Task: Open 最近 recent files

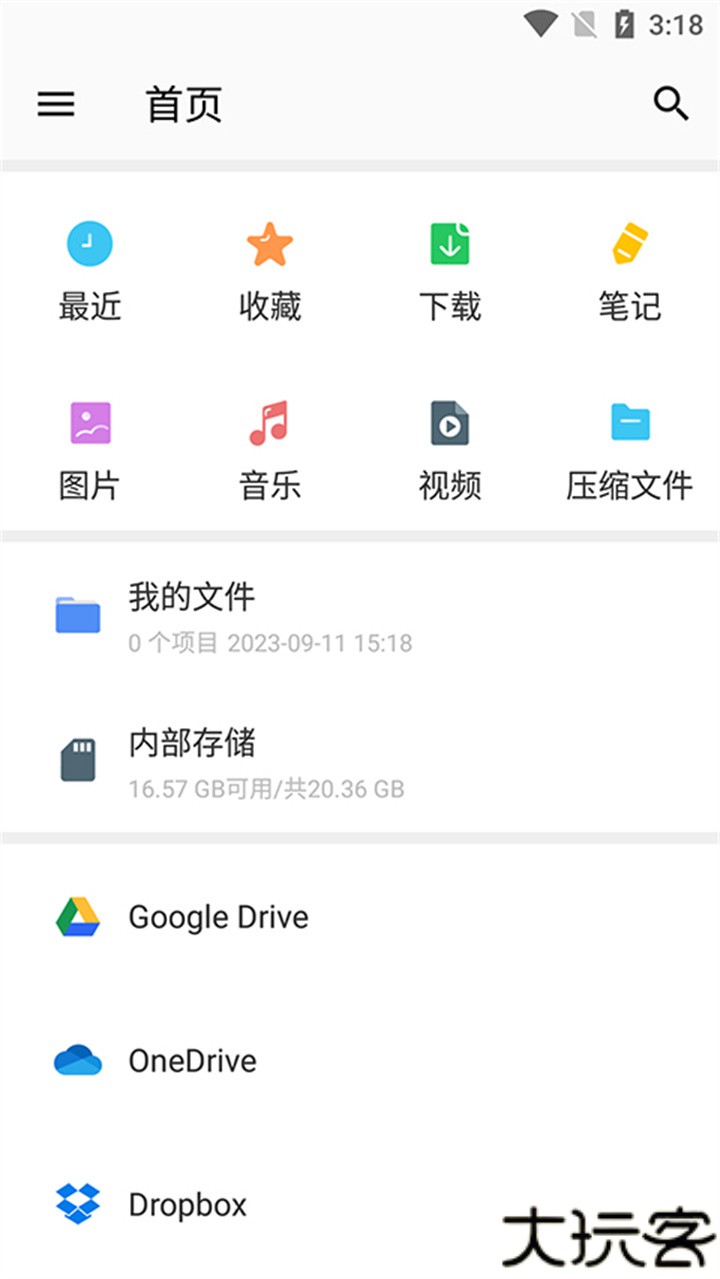Action: 90,271
